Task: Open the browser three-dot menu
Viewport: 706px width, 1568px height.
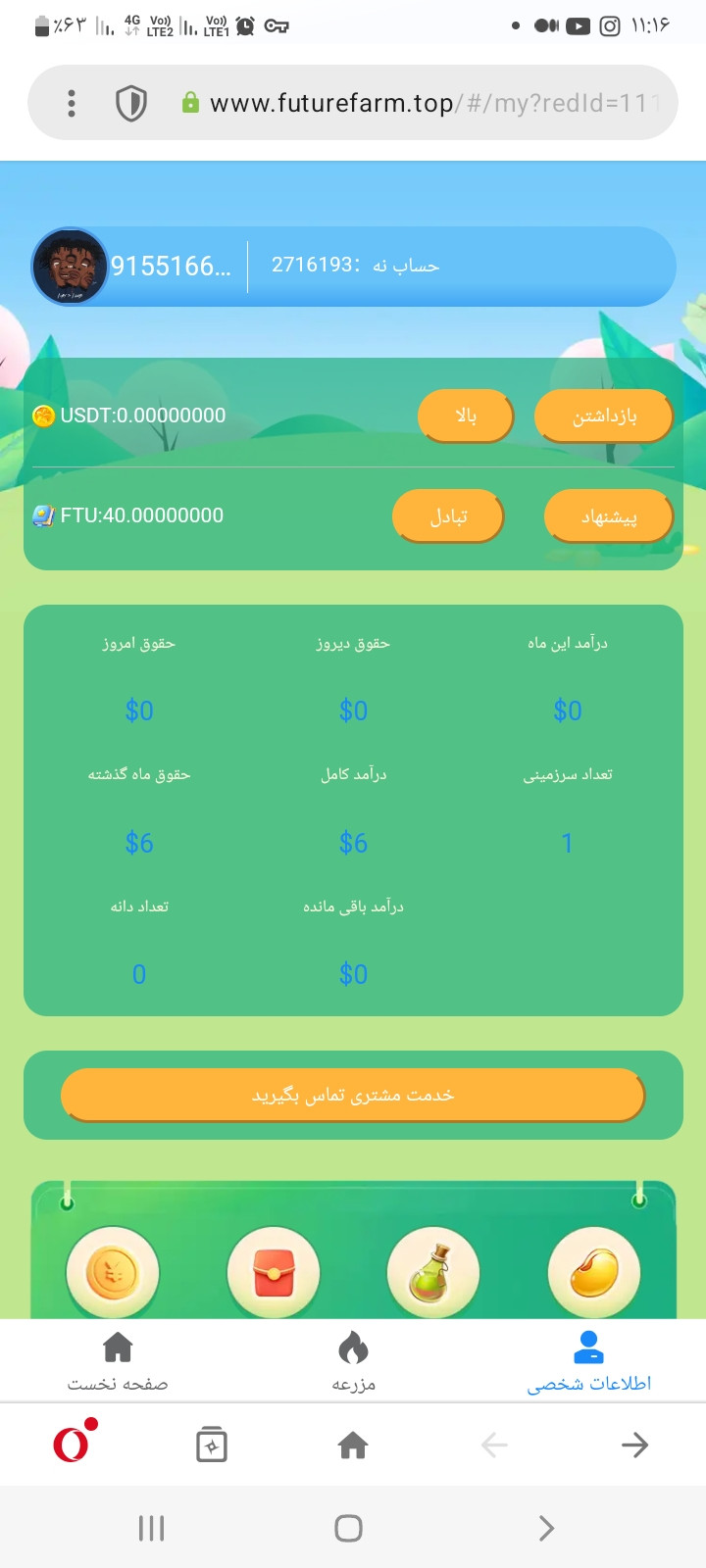Action: tap(72, 103)
